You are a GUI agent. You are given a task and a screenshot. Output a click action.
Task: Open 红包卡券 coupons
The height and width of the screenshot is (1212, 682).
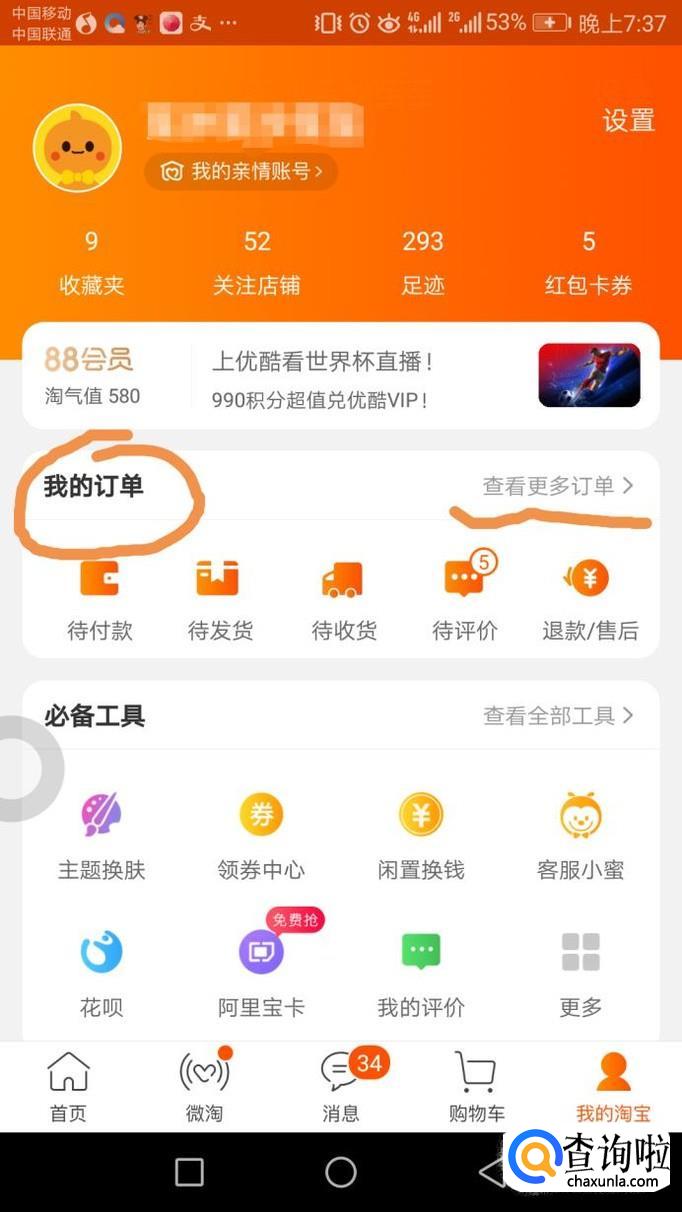pos(588,263)
